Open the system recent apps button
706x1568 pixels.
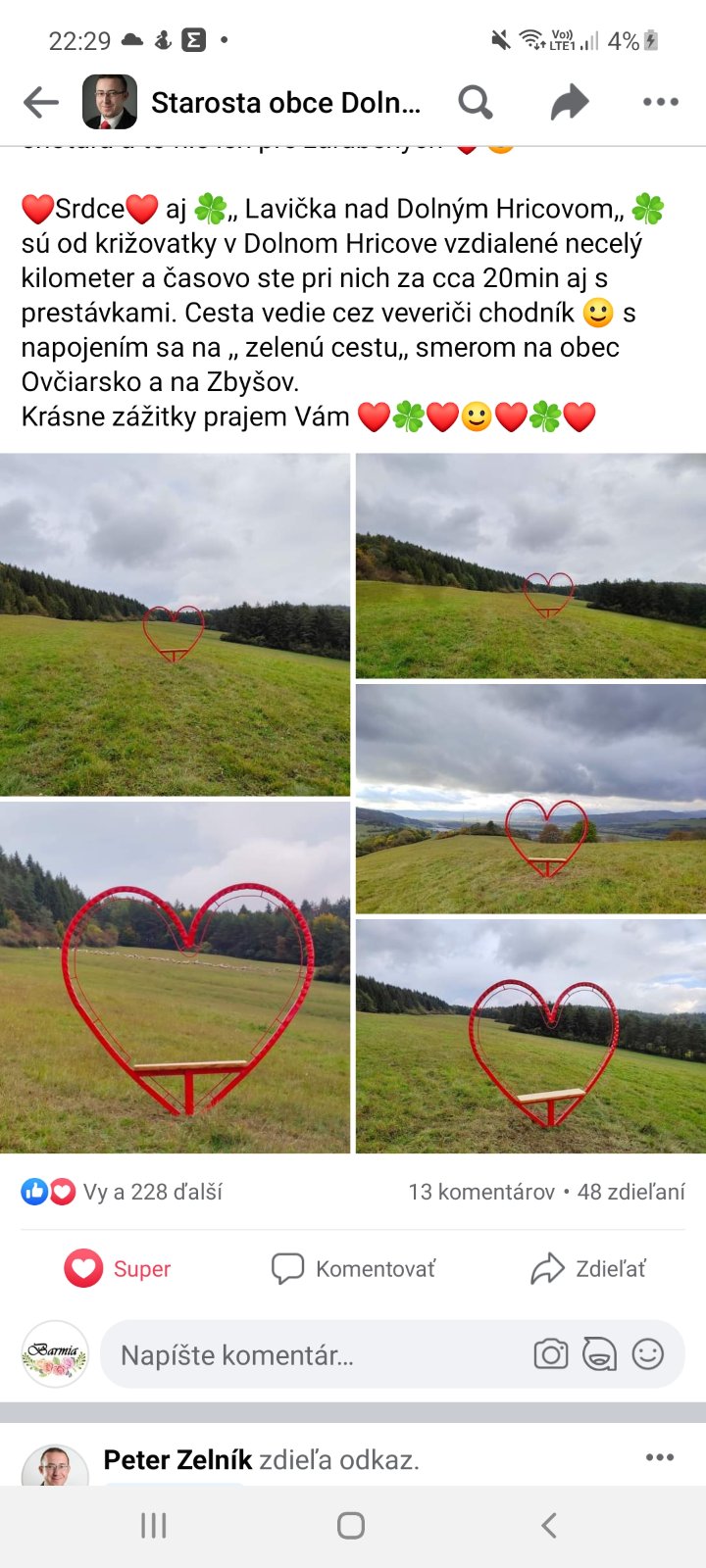[154, 1526]
